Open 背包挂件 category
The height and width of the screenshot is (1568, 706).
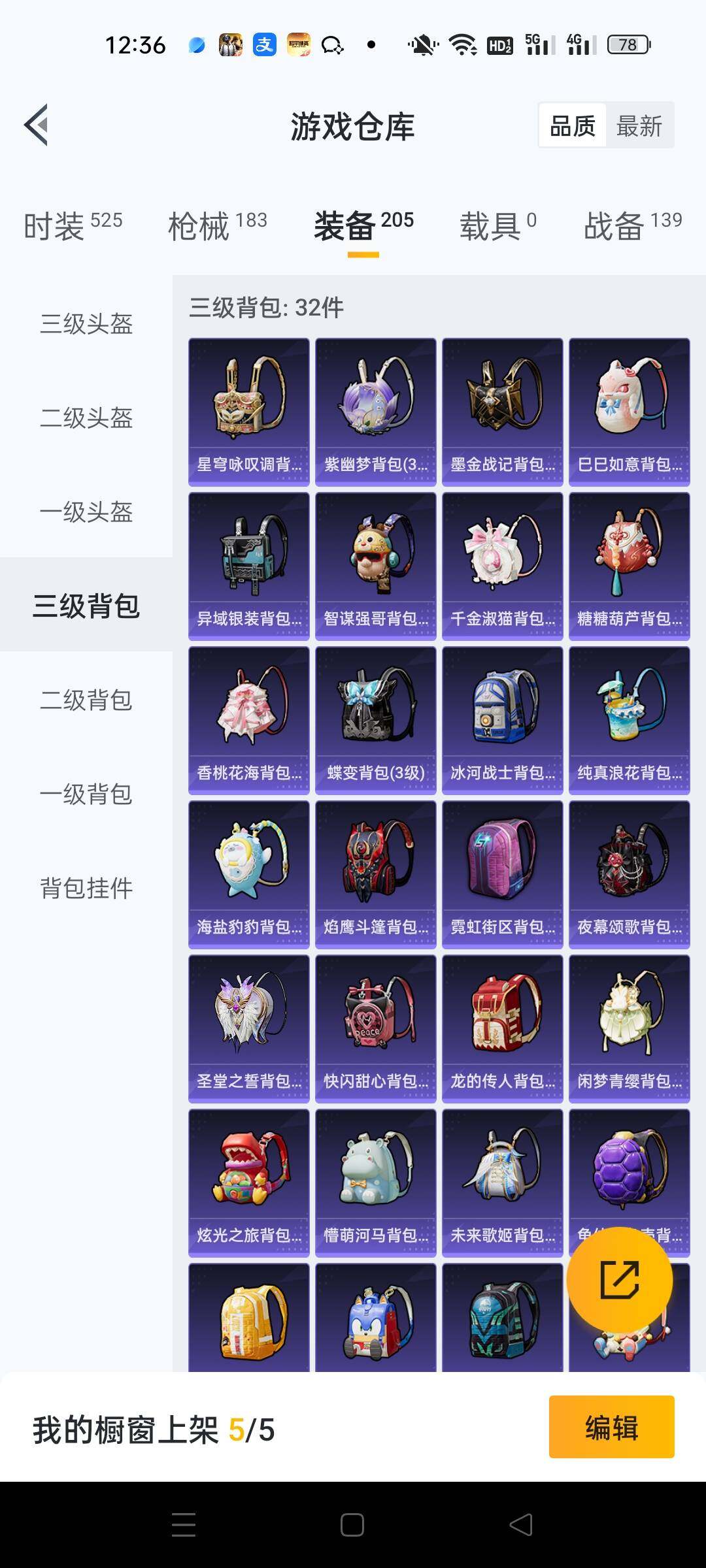86,889
